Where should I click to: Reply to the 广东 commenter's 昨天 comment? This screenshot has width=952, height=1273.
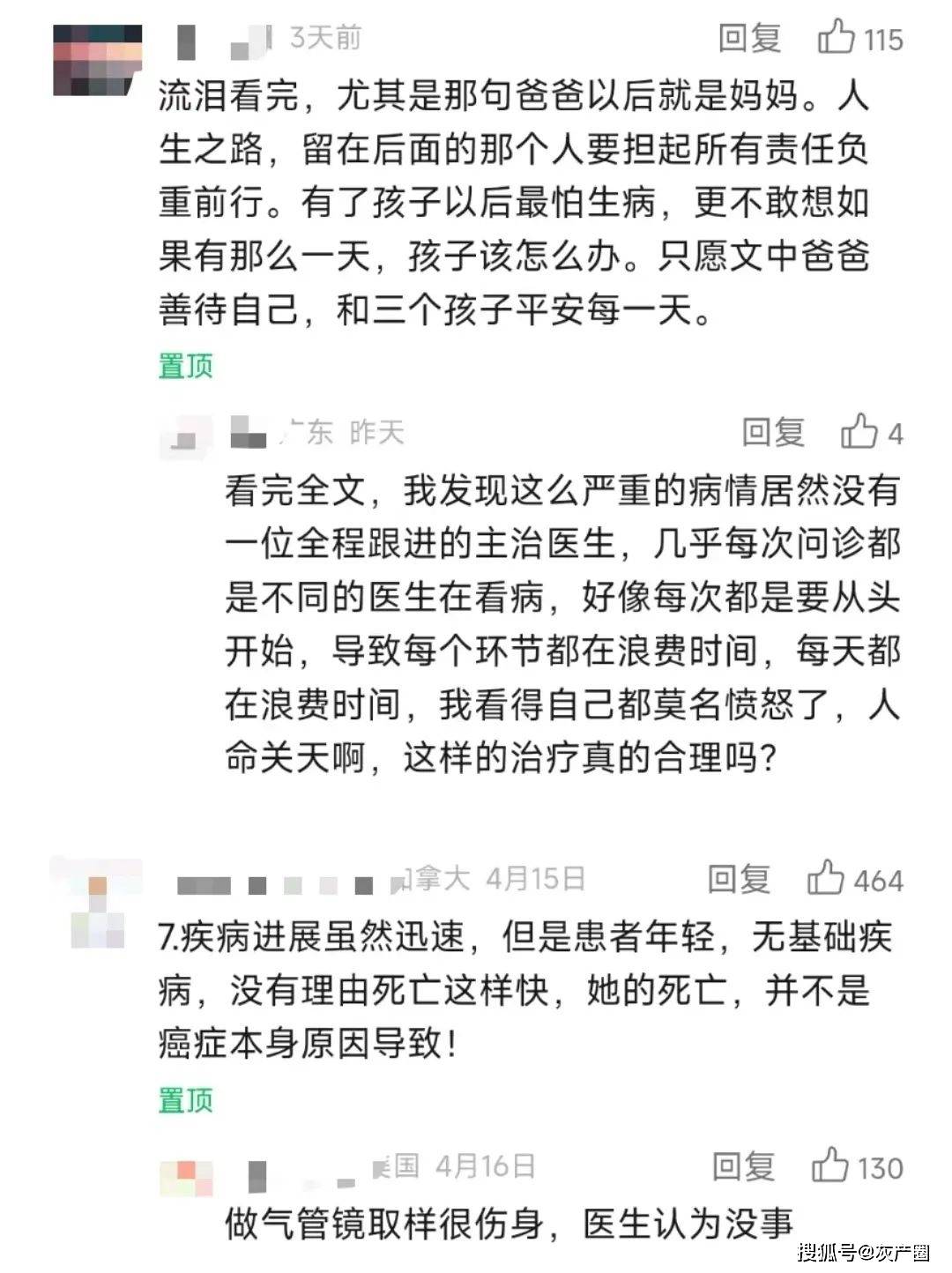click(x=773, y=432)
